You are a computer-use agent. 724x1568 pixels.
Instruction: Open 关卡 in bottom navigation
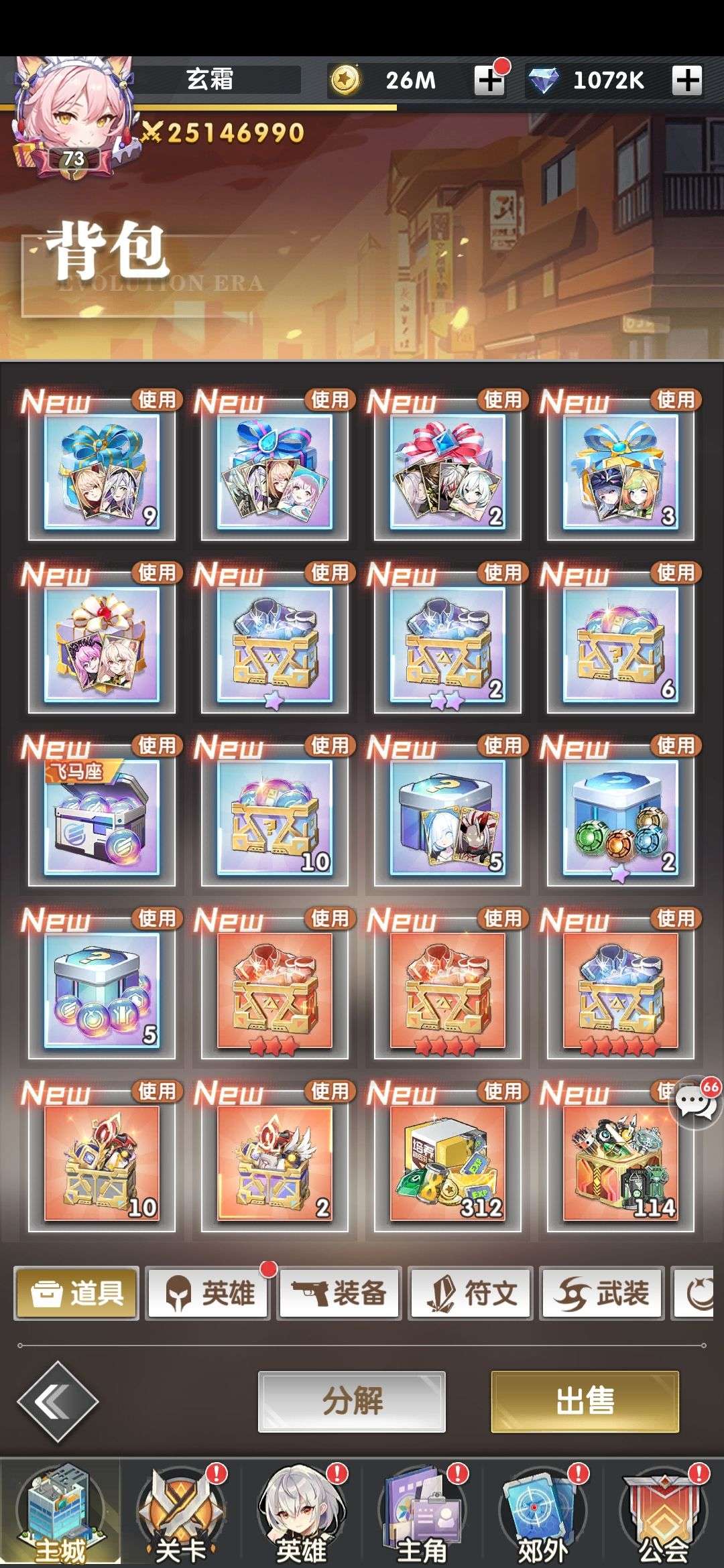pos(181,1514)
